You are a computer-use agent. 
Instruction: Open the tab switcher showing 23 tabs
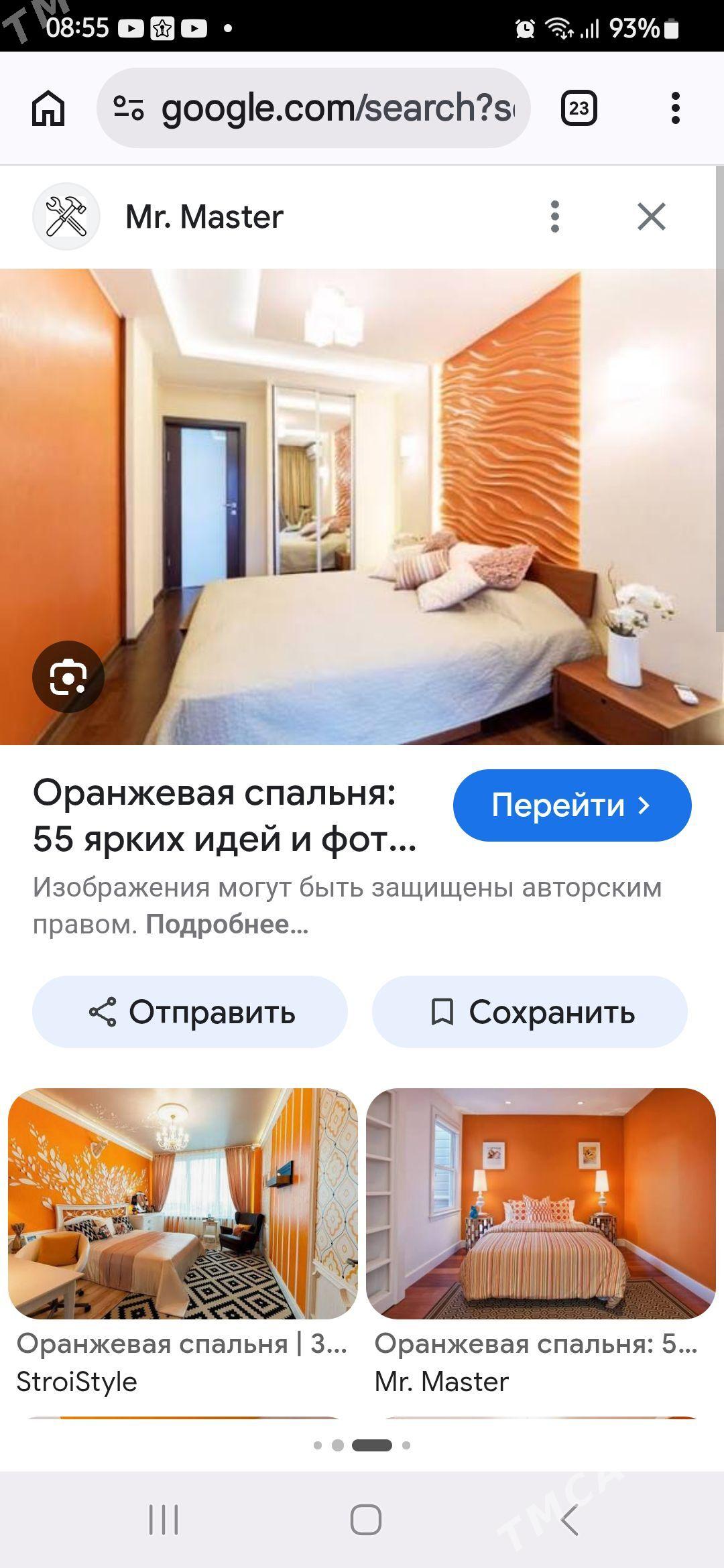579,108
